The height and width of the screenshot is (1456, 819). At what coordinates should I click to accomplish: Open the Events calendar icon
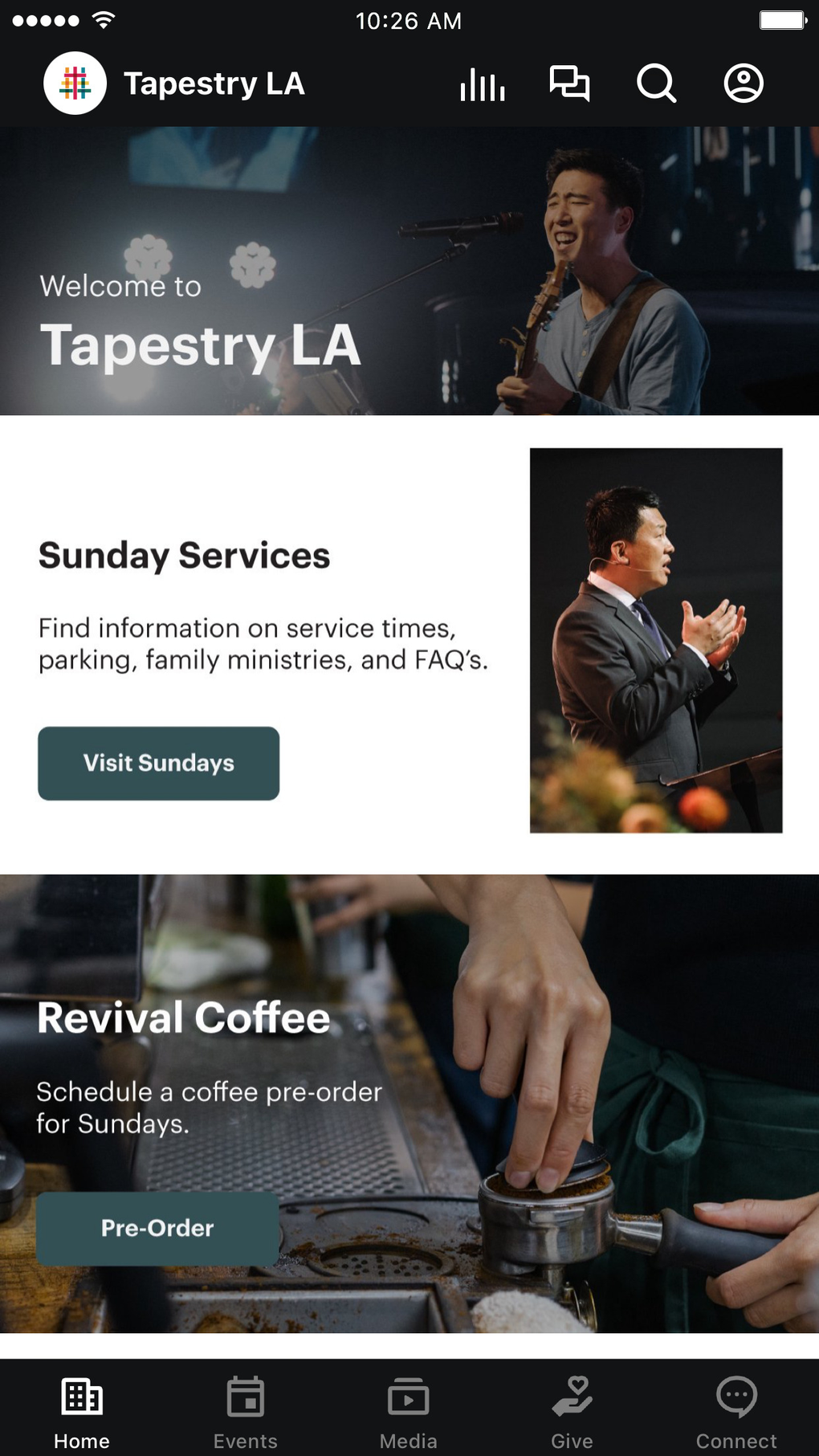pos(245,1397)
